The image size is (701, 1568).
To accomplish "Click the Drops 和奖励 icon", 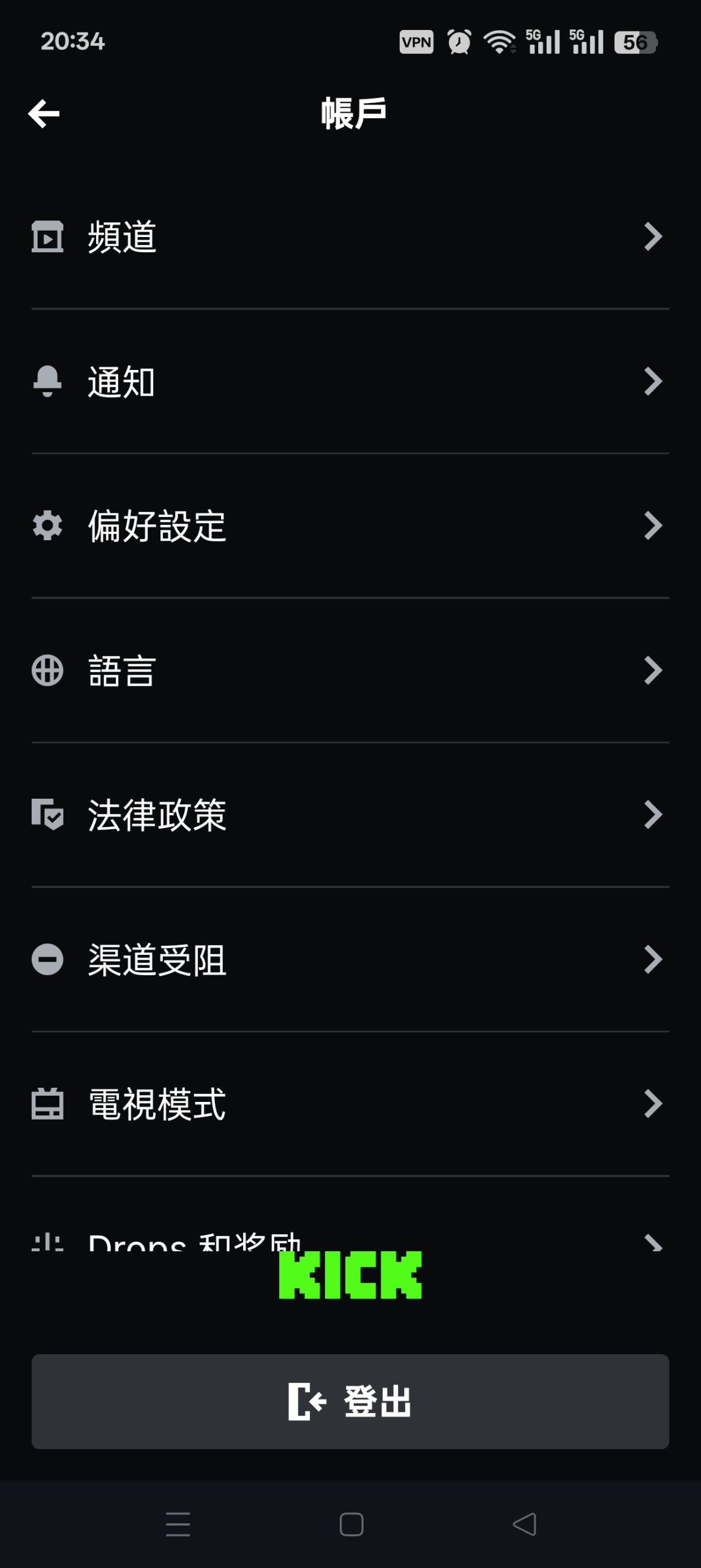I will pos(48,1240).
